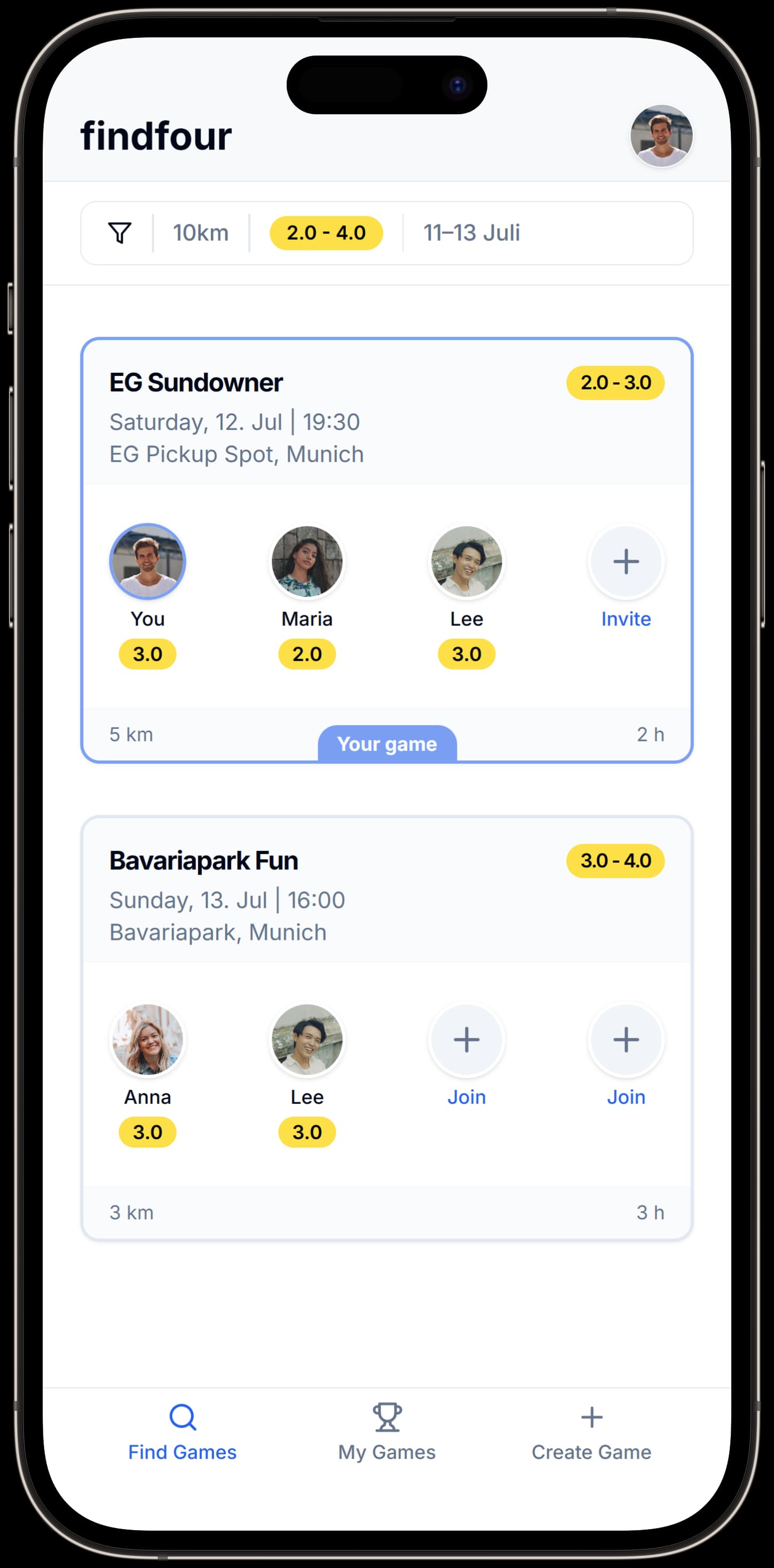The height and width of the screenshot is (1568, 774).
Task: View Anna's profile in Bavariapark Fun
Action: click(147, 1040)
